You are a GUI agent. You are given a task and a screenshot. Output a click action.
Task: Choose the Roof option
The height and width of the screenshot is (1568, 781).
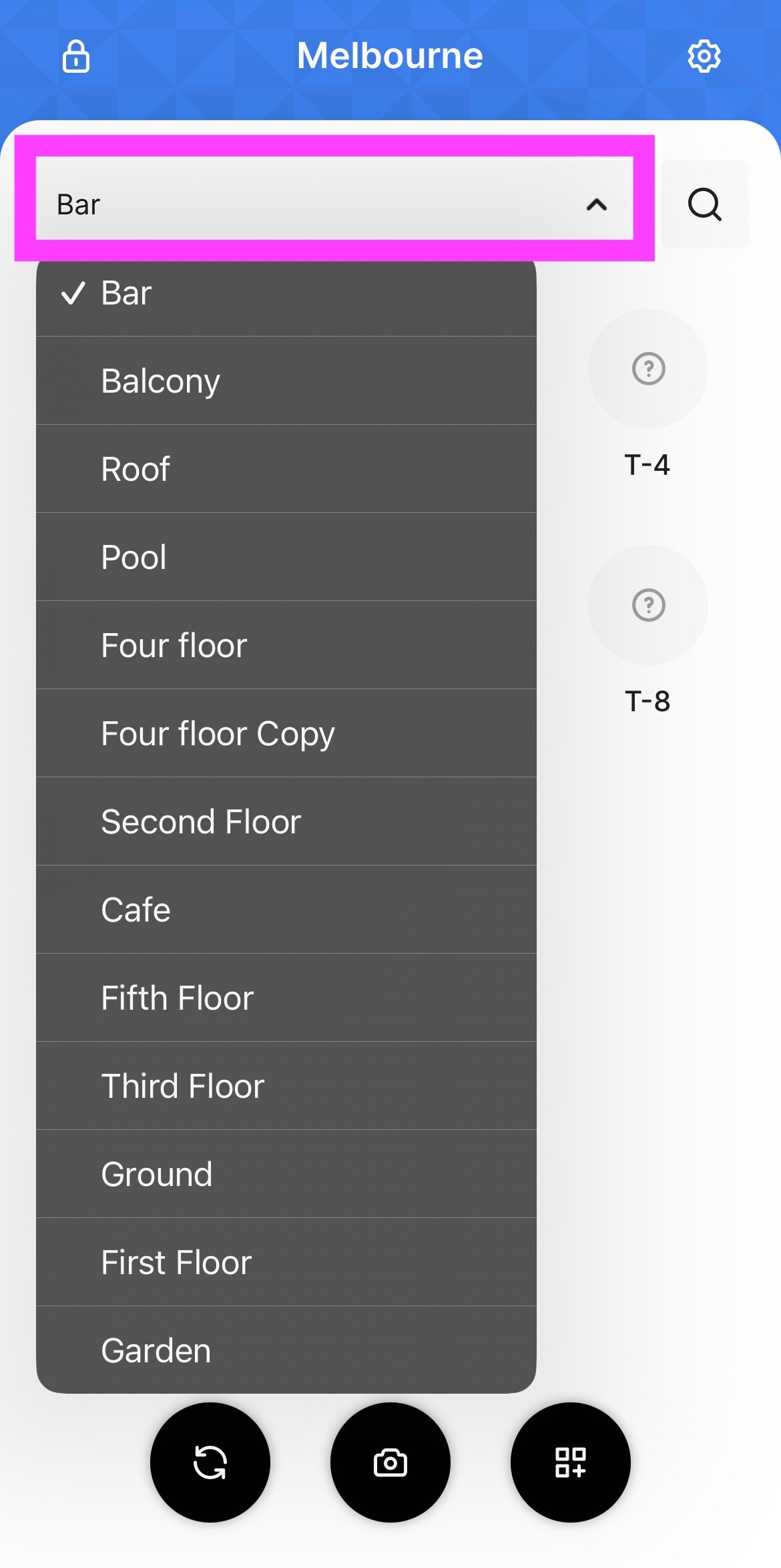click(286, 469)
